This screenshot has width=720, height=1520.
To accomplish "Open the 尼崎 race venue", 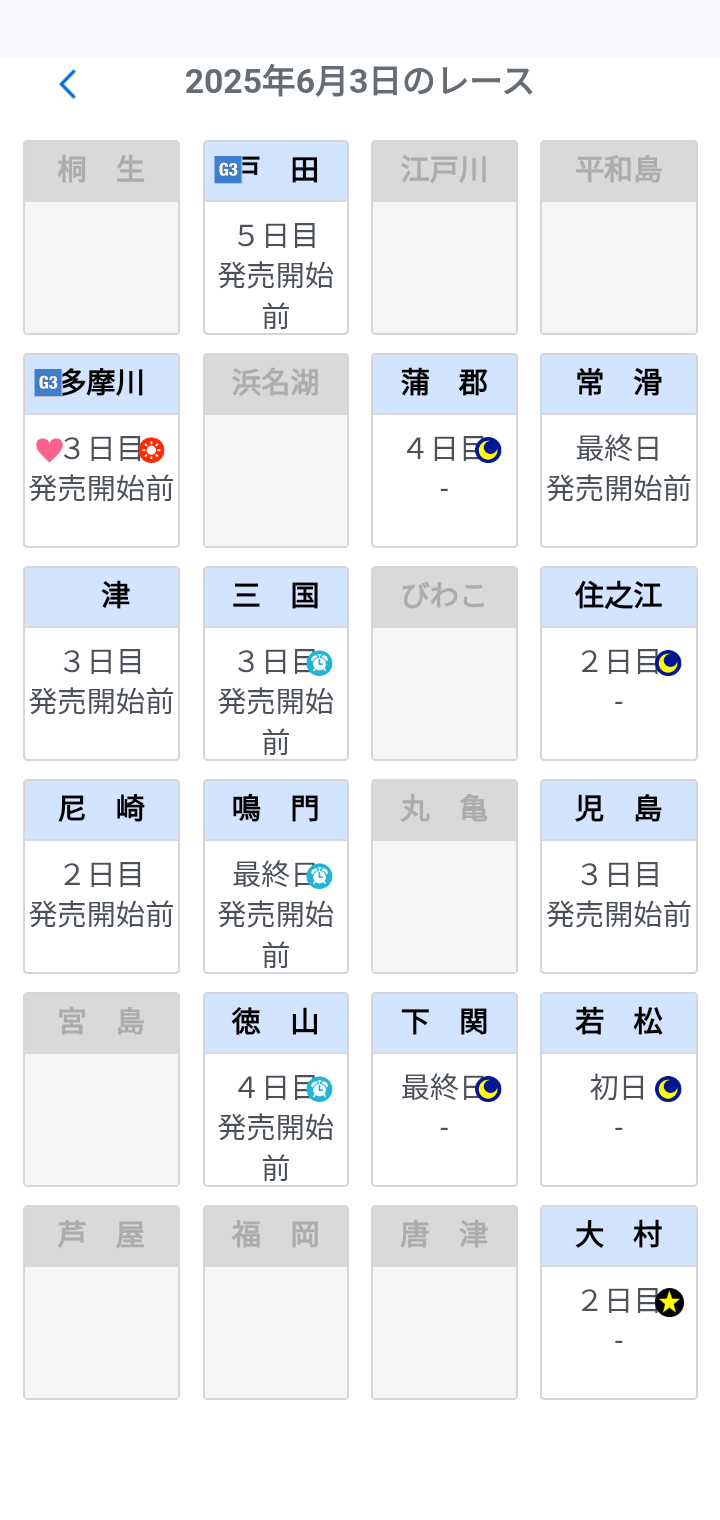I will (101, 876).
